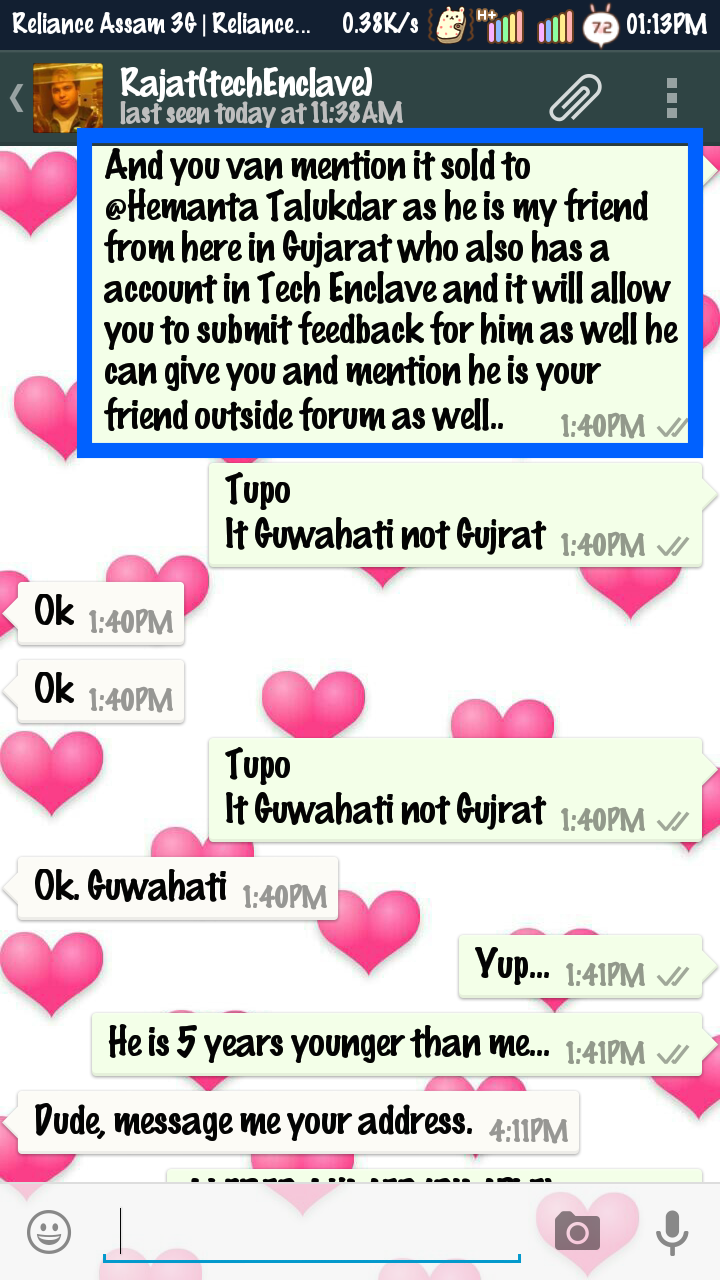This screenshot has height=1280, width=720.
Task: Focus the message input field
Action: click(310, 1232)
